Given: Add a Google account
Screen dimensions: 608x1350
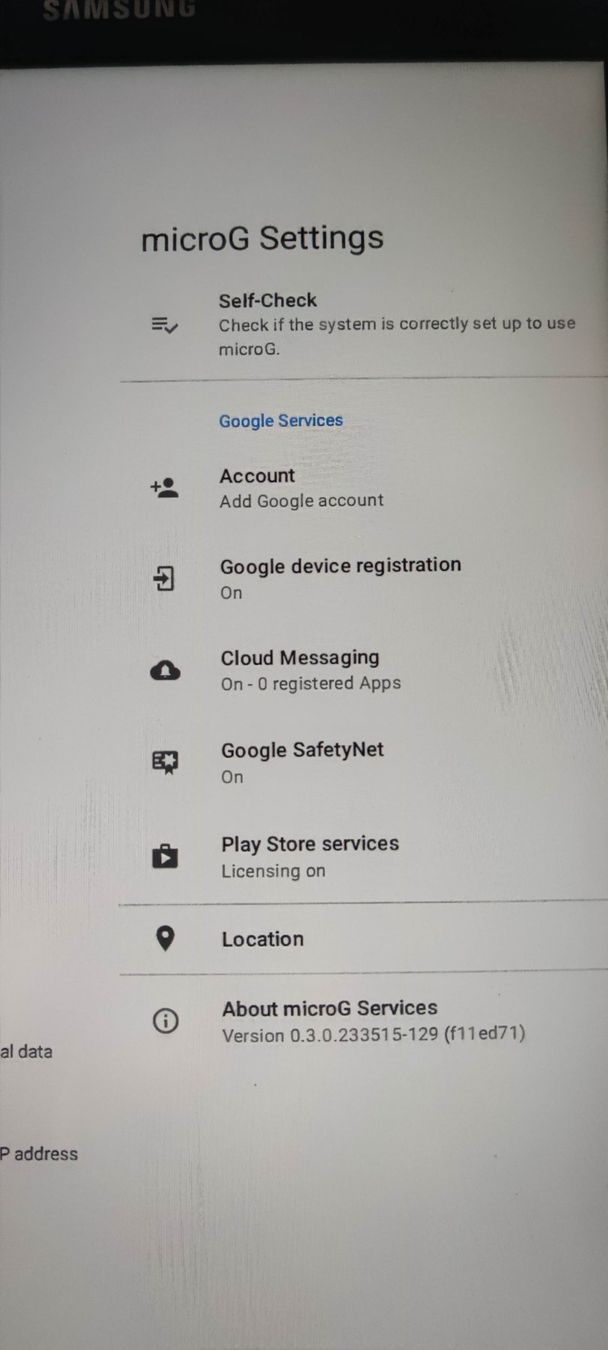Looking at the screenshot, I should (364, 488).
